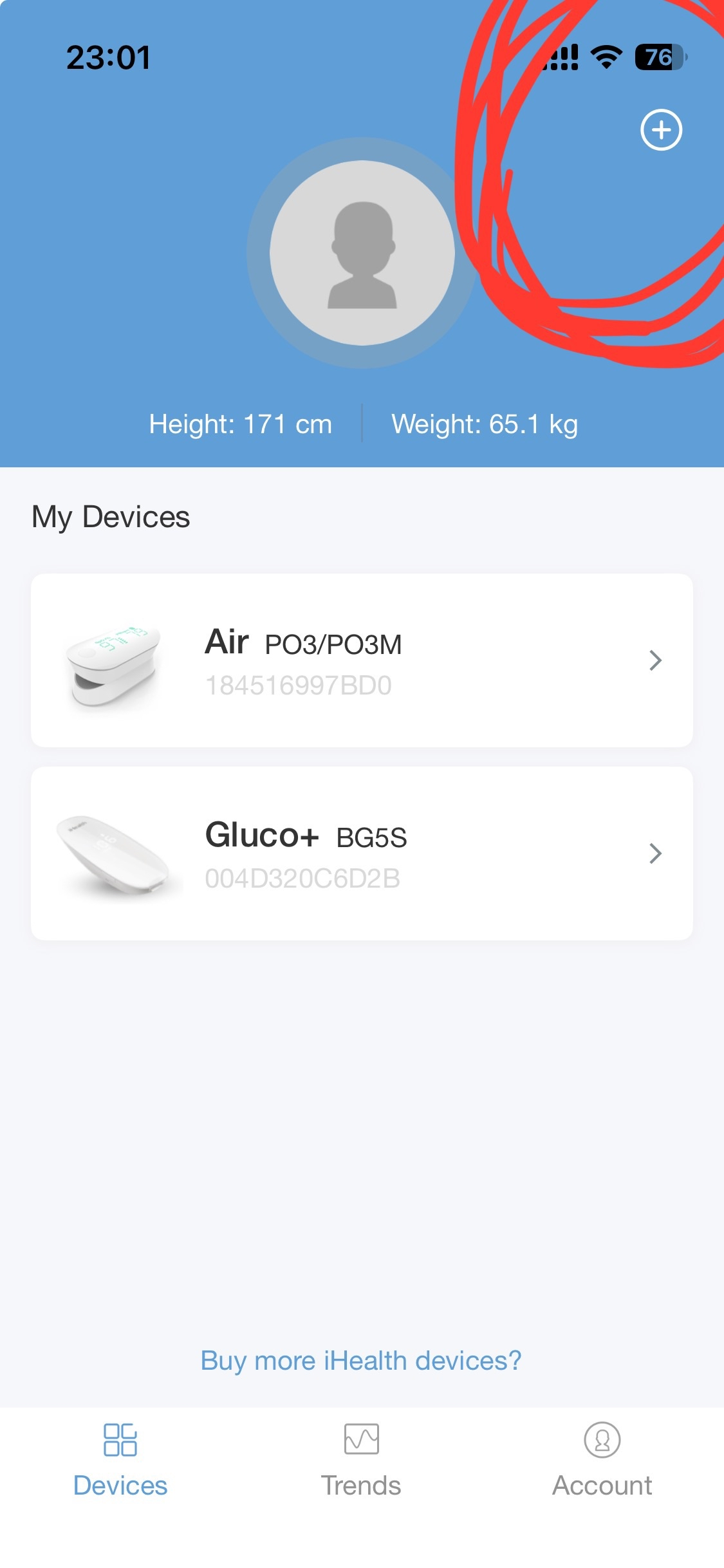Follow the Buy more iHealth devices link
This screenshot has height=1568, width=724.
361,1360
